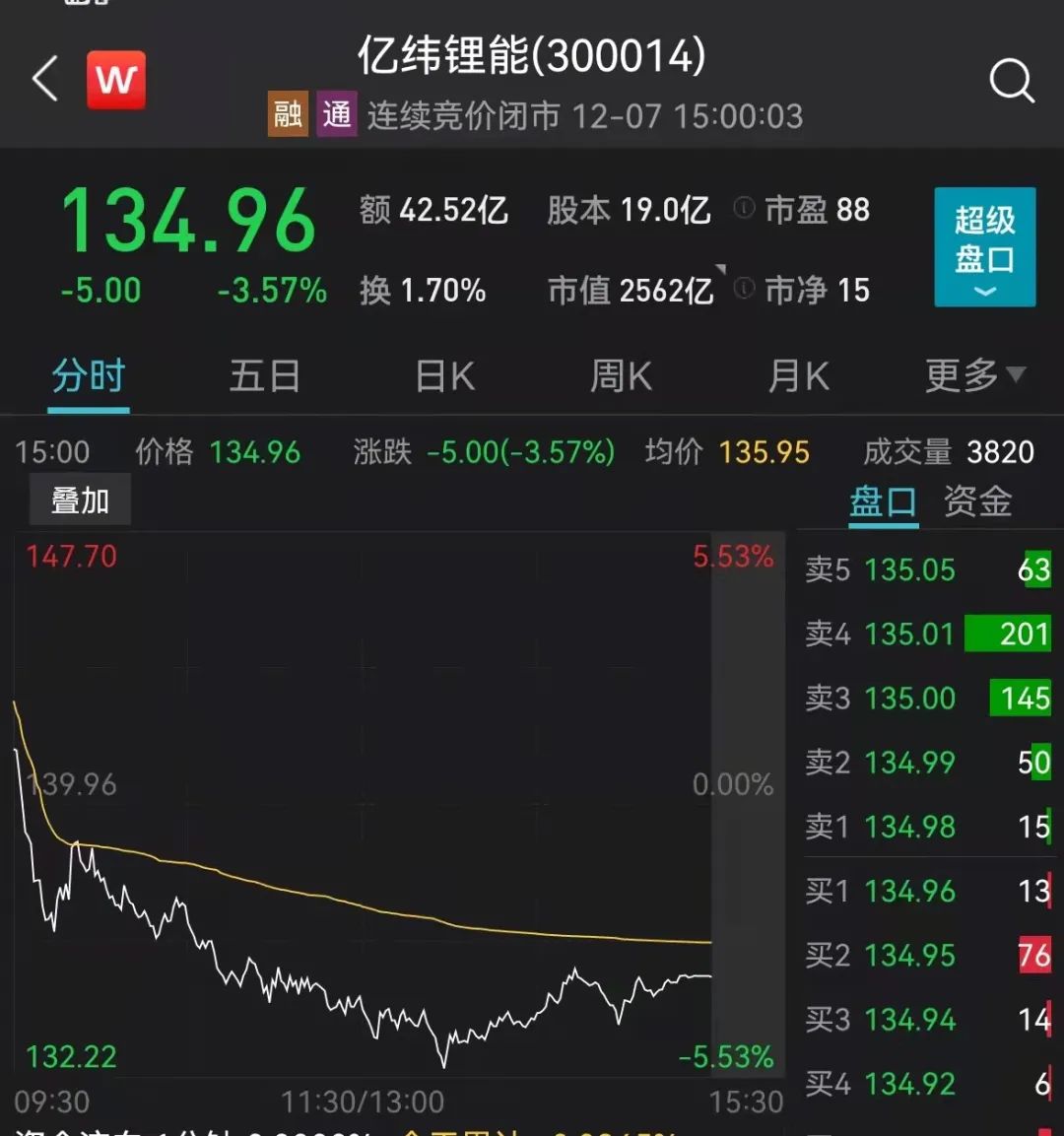The width and height of the screenshot is (1064, 1136).
Task: Switch to the 月K chart tab
Action: click(x=798, y=376)
